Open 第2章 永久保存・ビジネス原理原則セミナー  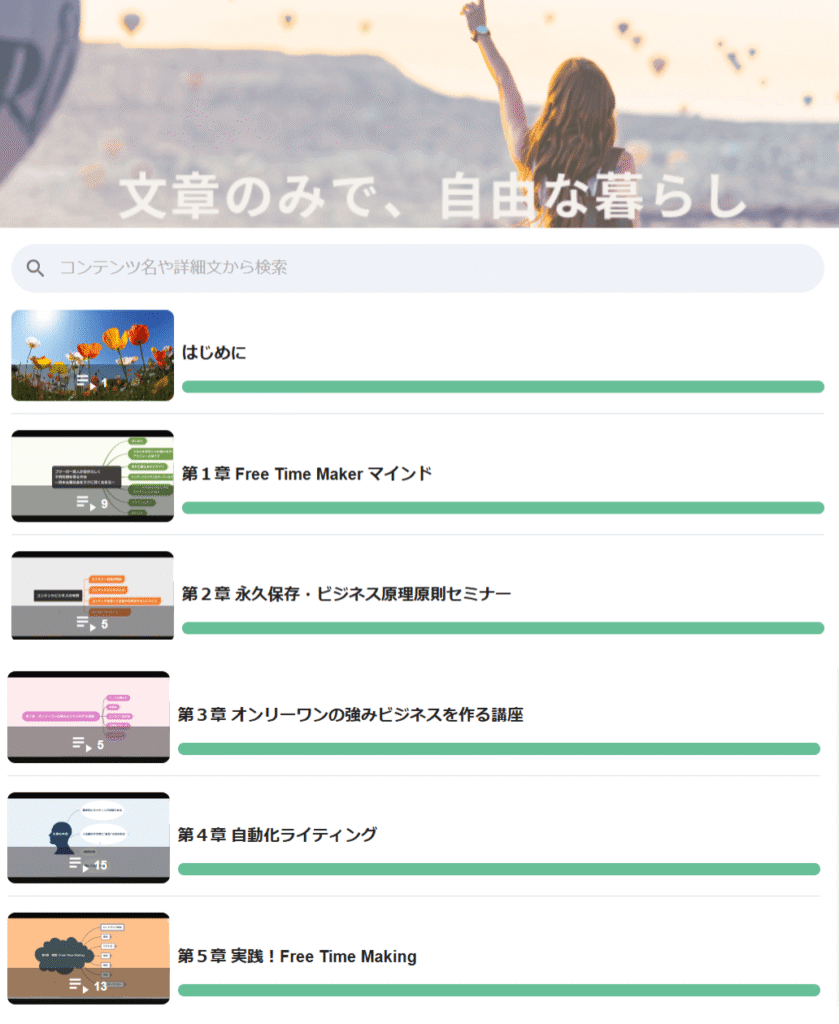346,594
